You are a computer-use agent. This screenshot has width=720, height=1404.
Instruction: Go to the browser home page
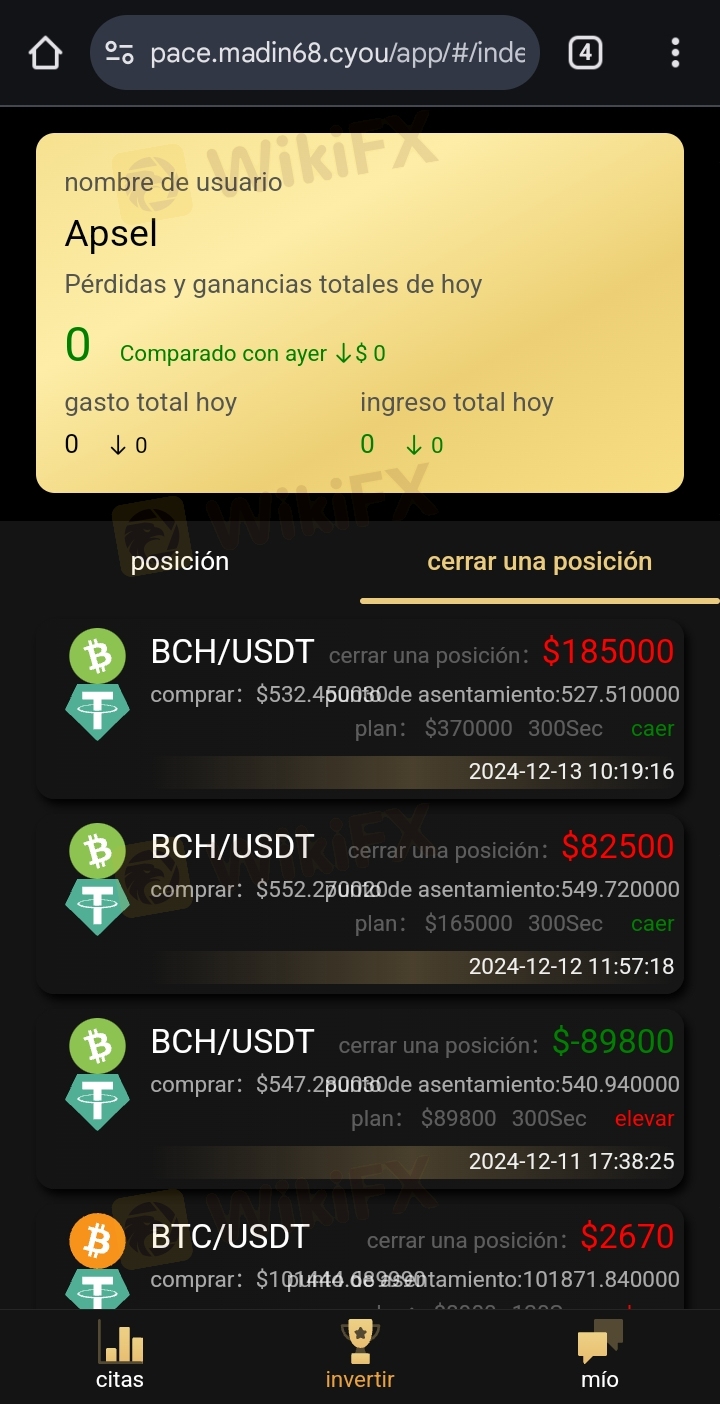pyautogui.click(x=46, y=53)
